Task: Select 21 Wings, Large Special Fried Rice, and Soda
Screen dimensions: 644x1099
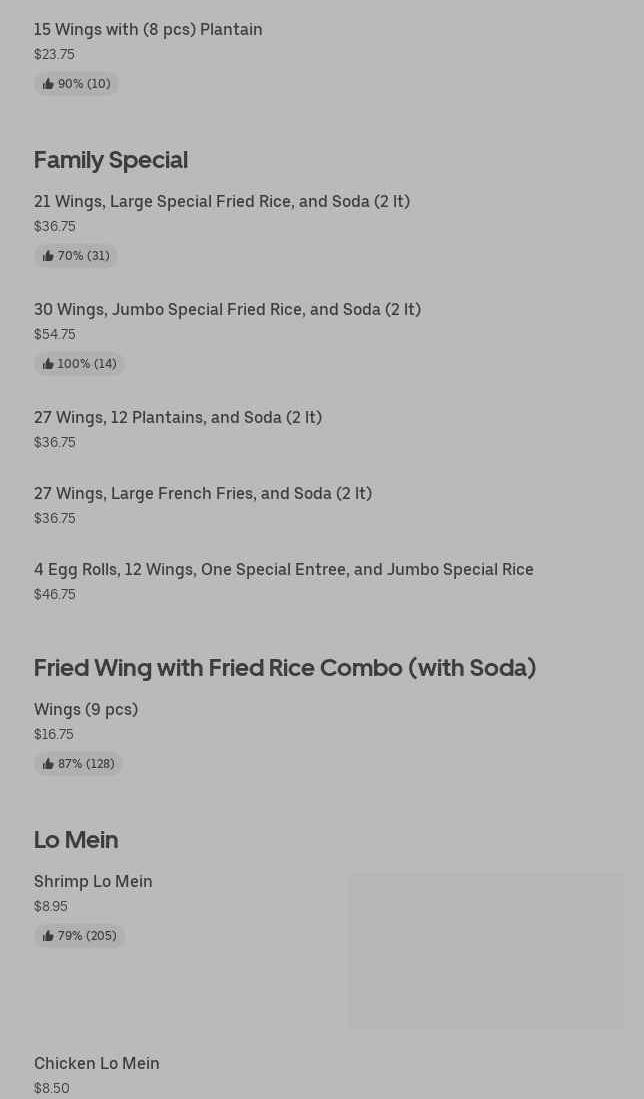Action: click(x=221, y=202)
